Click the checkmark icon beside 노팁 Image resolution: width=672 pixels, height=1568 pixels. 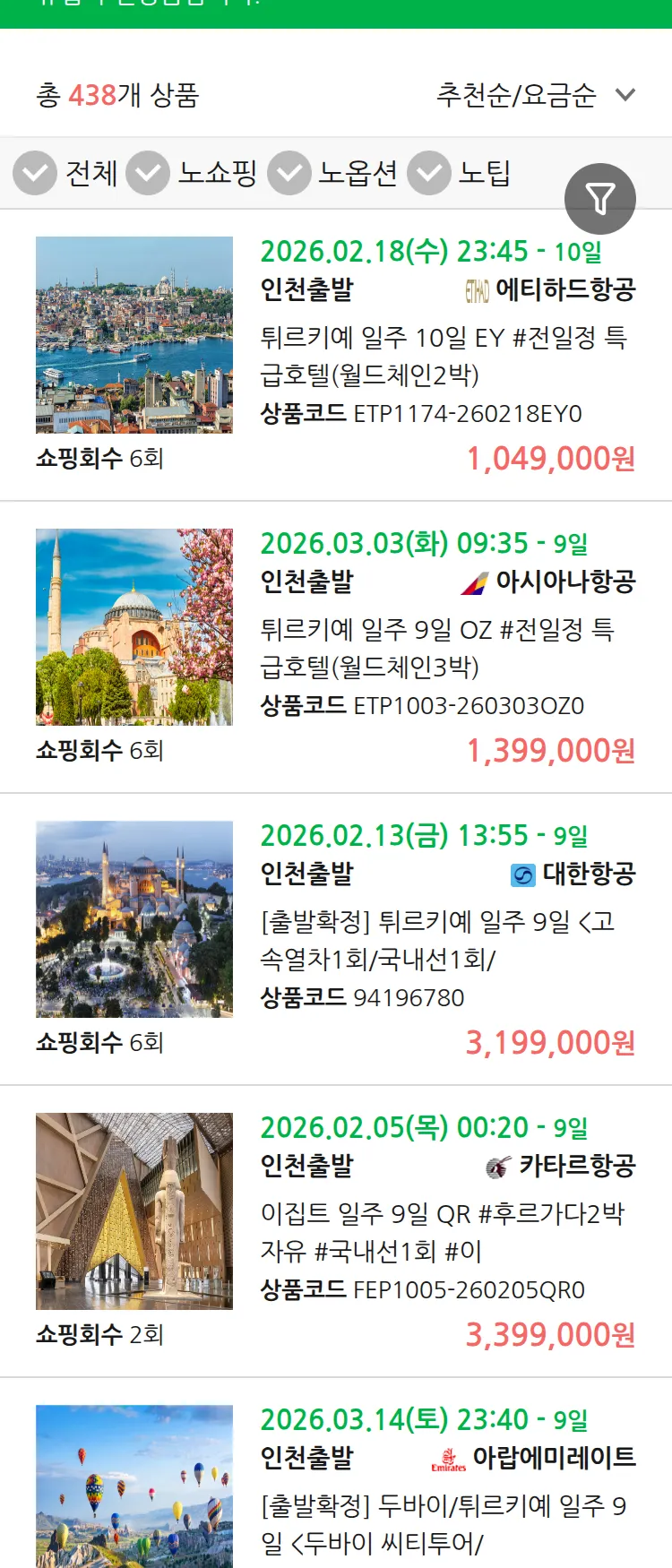[x=428, y=173]
